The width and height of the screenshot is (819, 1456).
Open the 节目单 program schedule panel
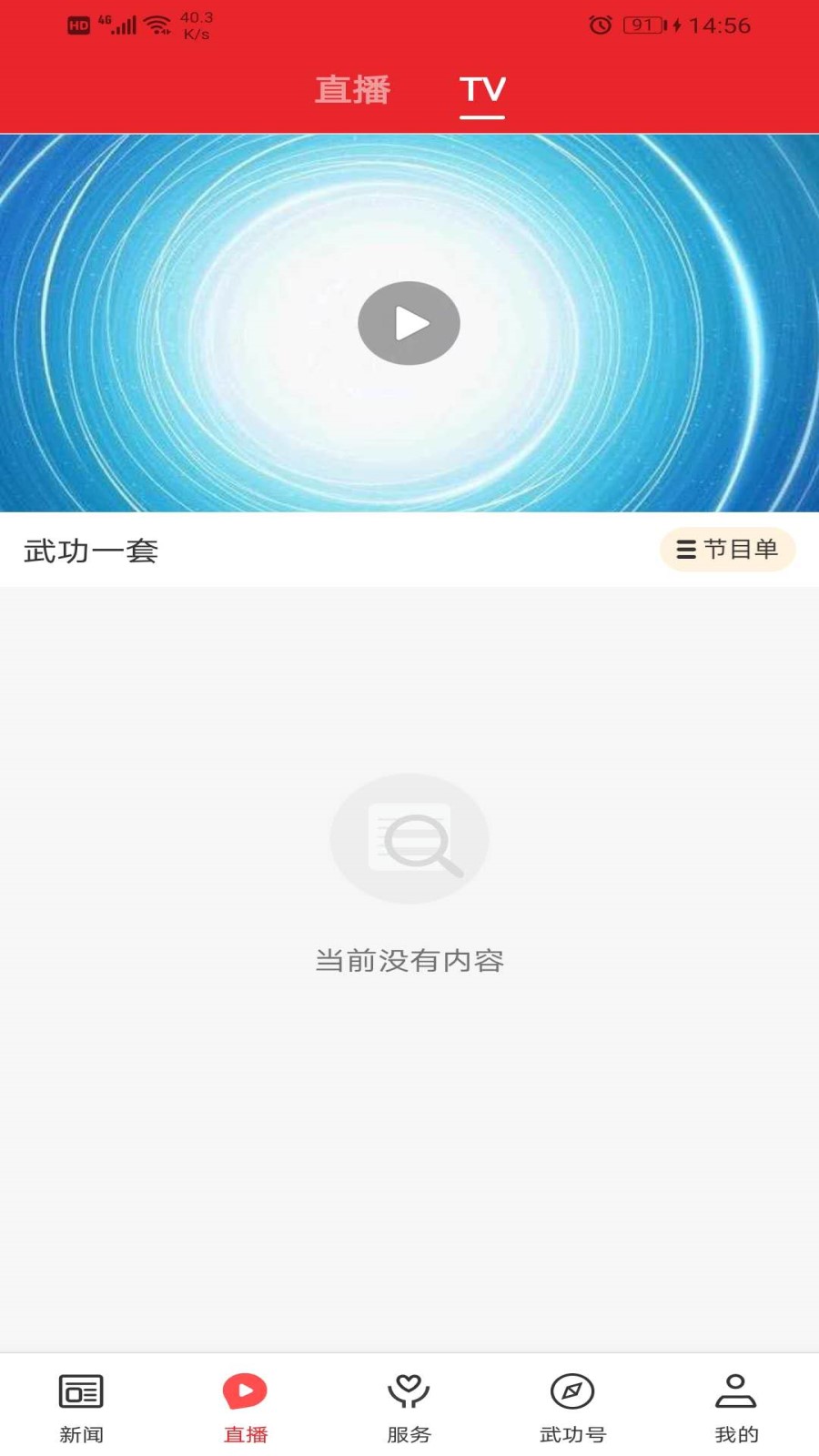[x=728, y=550]
